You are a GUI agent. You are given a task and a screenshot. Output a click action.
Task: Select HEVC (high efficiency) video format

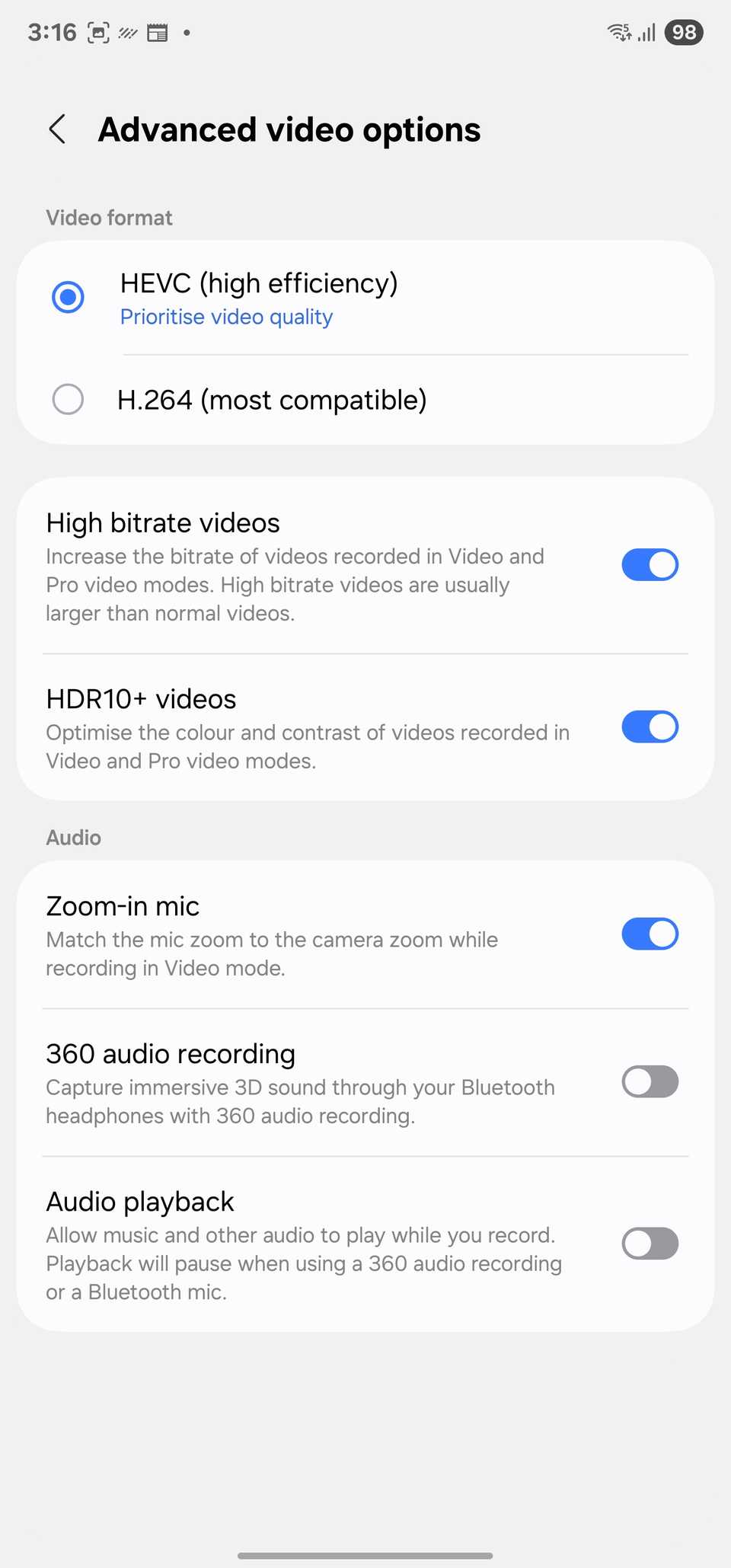pos(69,297)
